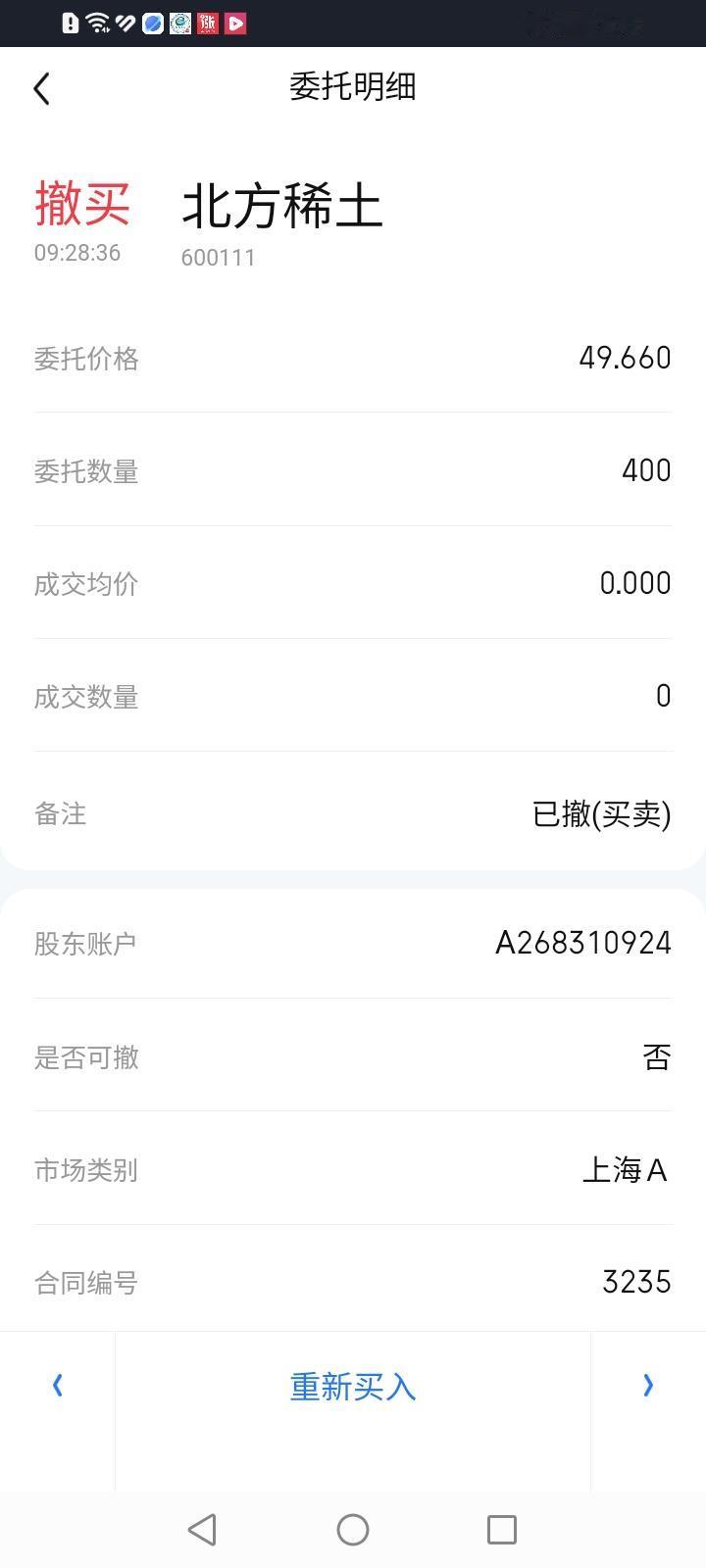This screenshot has height=1568, width=706.
Task: Tap the stock code 600111
Action: point(218,258)
